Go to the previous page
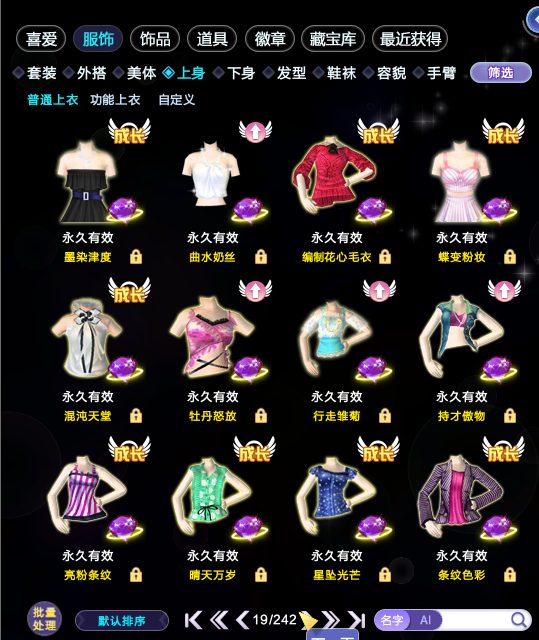 click(242, 620)
